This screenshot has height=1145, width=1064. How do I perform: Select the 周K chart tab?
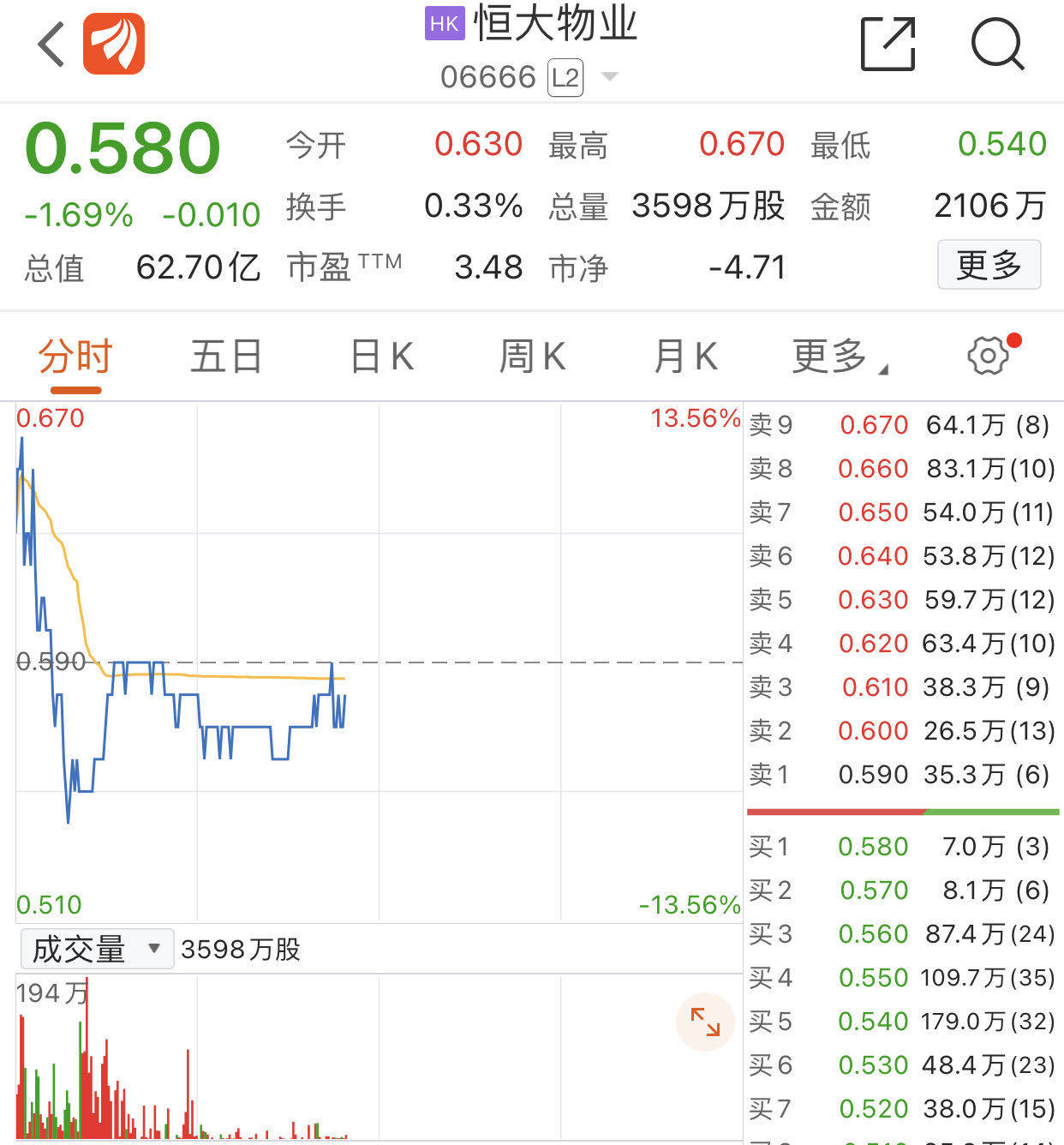coord(532,357)
